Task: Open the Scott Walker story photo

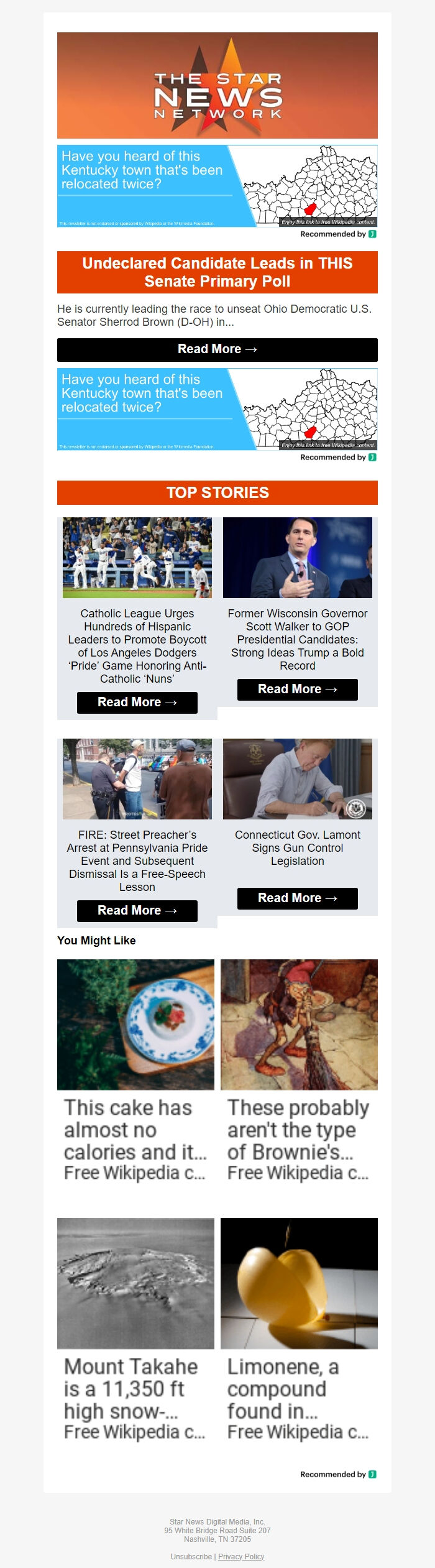Action: tap(297, 558)
